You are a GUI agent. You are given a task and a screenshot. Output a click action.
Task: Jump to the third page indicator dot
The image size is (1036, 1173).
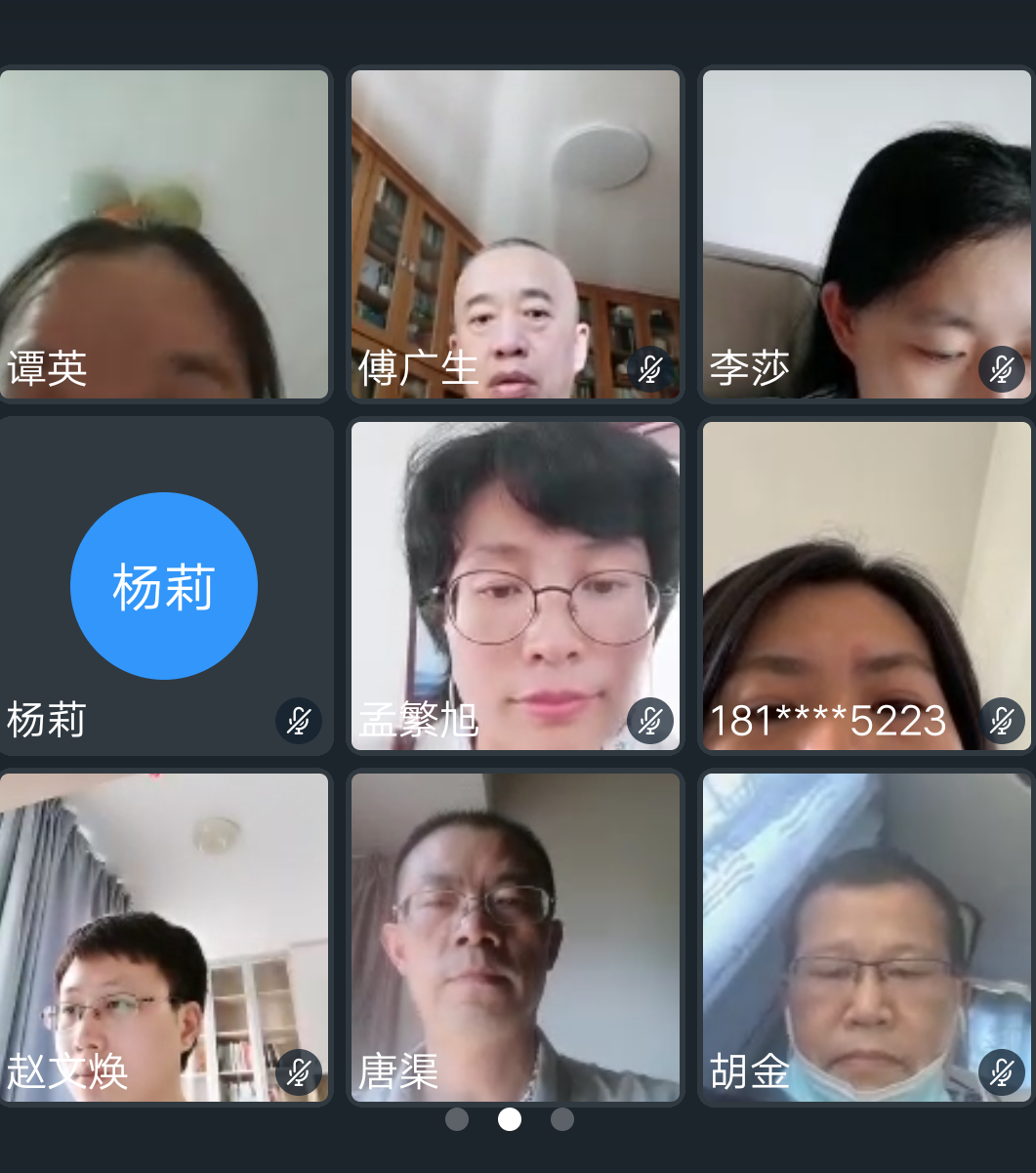[562, 1119]
